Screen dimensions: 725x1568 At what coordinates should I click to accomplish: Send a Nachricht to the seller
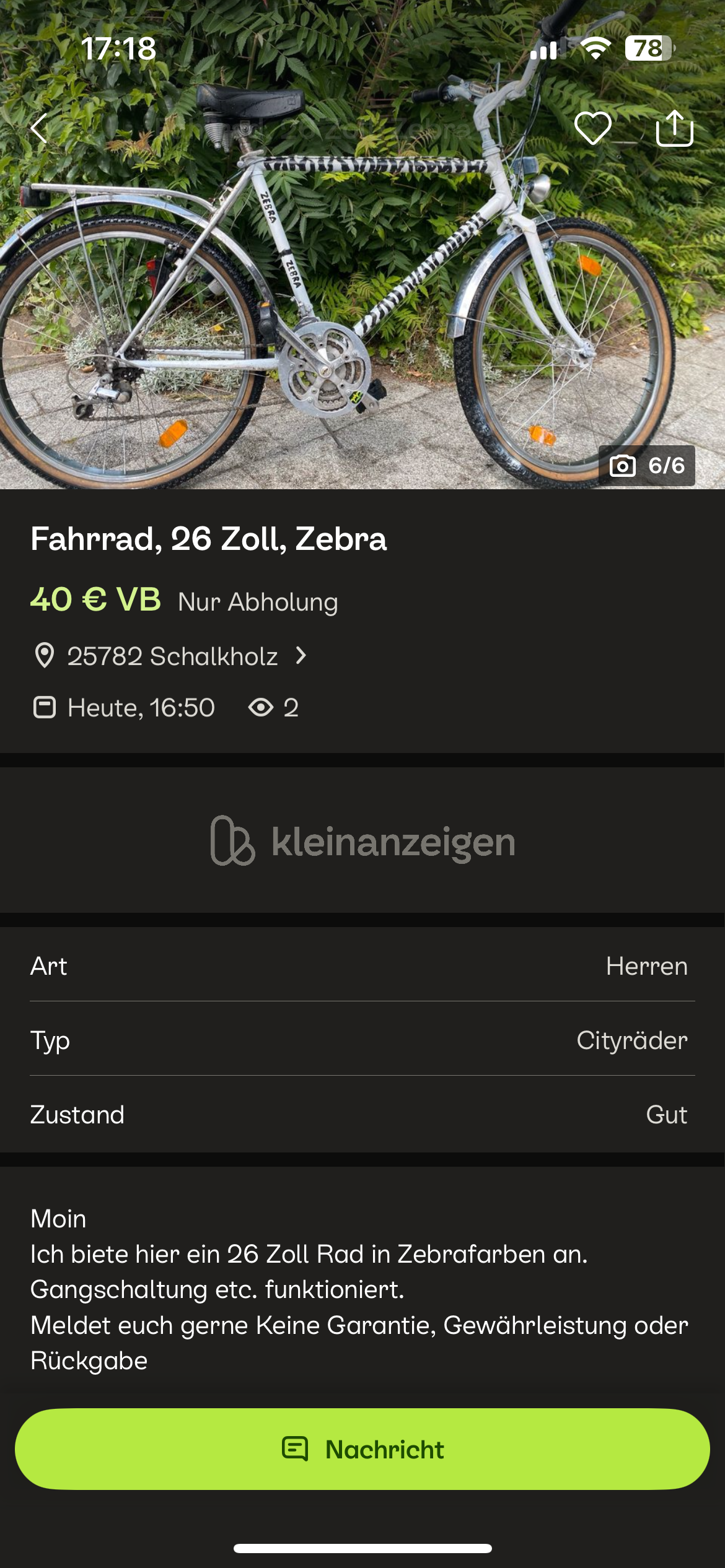[x=362, y=1449]
